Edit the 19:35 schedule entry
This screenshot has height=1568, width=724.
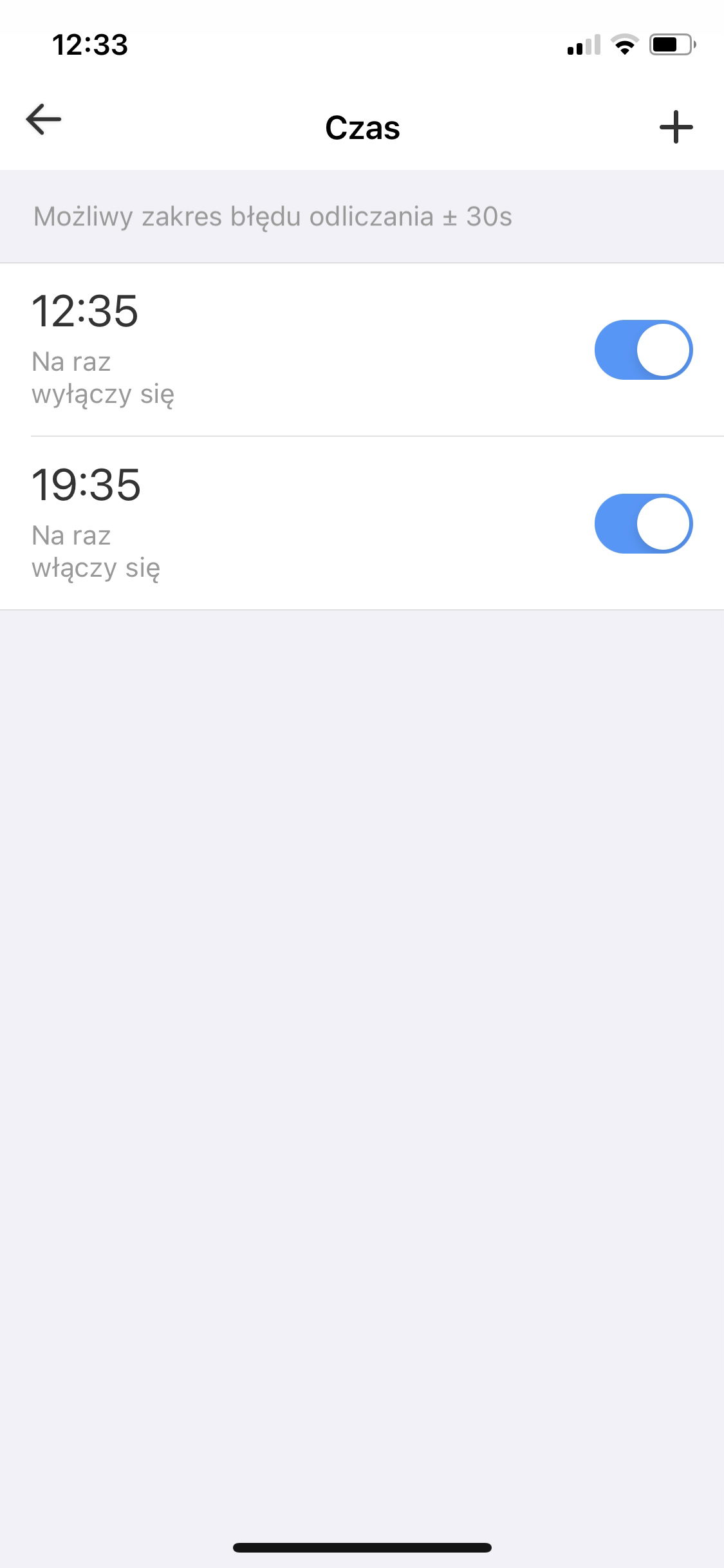coord(257,523)
